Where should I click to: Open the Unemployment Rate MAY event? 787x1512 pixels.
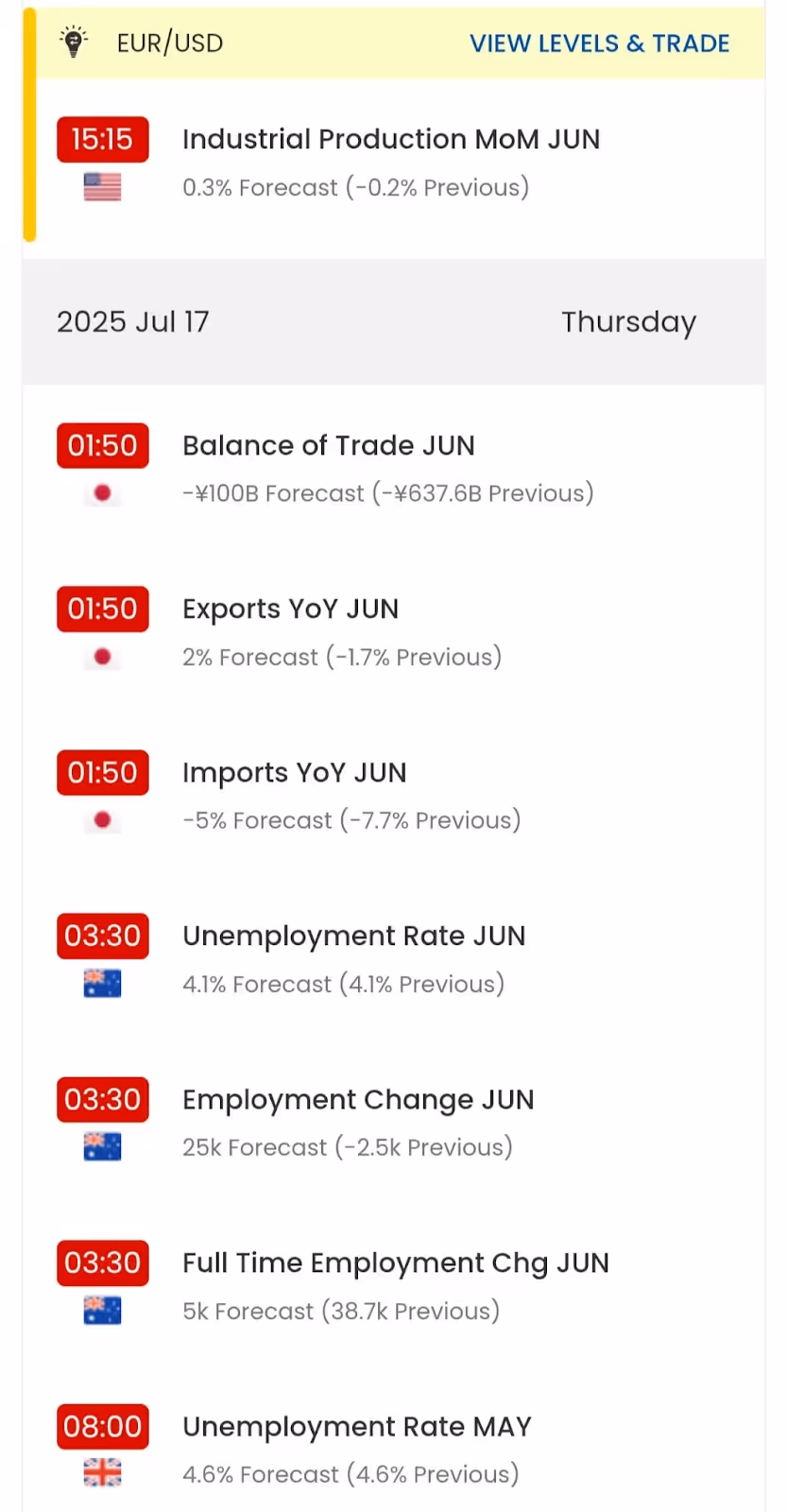pyautogui.click(x=356, y=1427)
